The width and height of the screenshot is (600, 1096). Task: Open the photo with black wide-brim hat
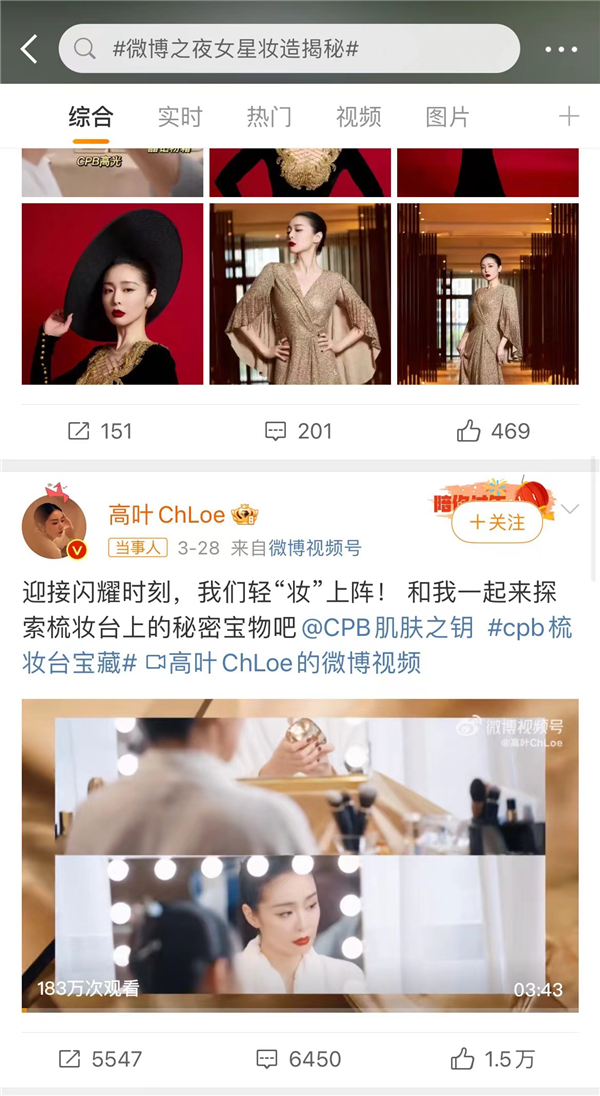(112, 294)
